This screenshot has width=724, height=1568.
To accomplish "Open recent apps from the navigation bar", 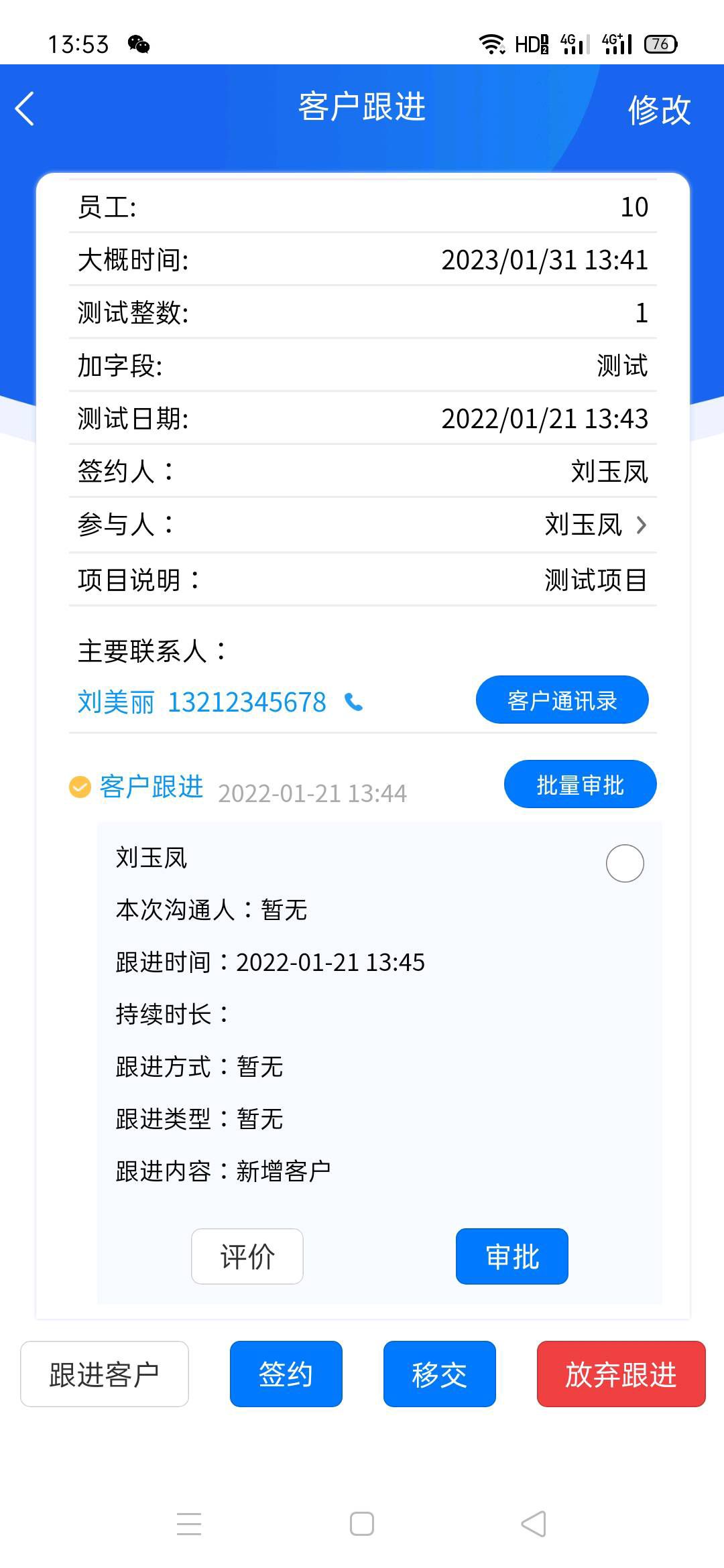I will tap(189, 1524).
